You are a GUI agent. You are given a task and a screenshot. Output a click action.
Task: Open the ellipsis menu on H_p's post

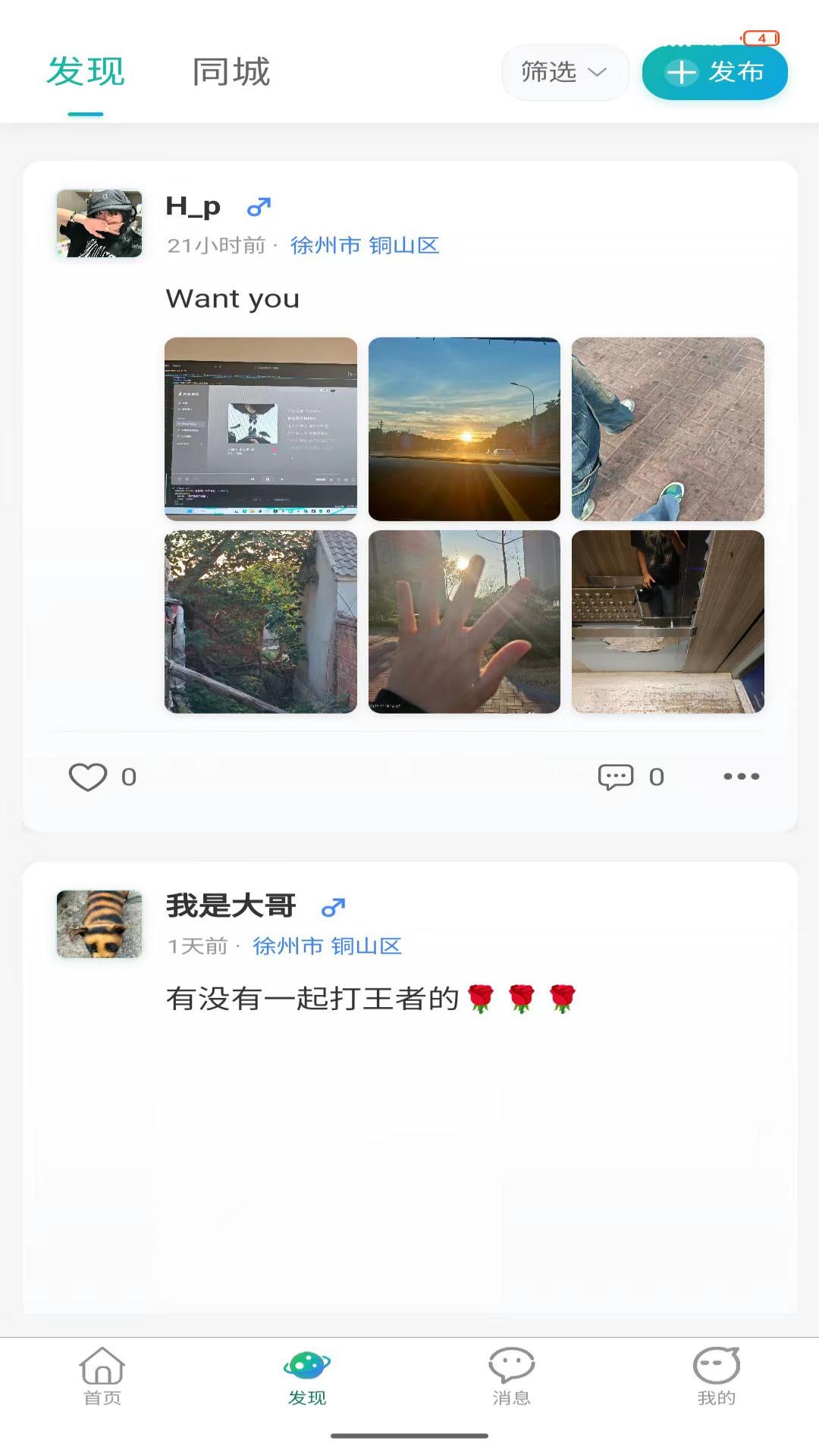tap(741, 776)
